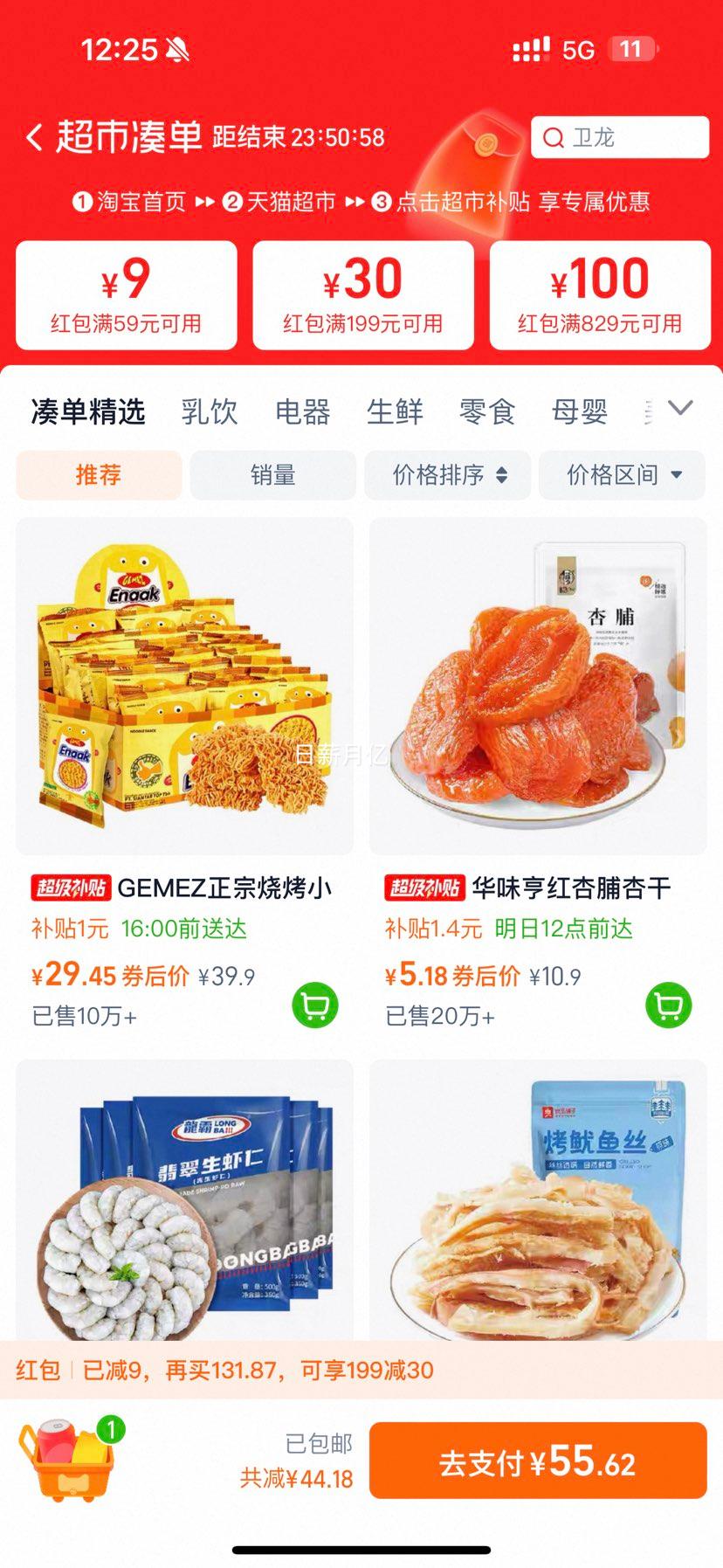723x1568 pixels.
Task: Sort products by 销量
Action: tap(272, 475)
